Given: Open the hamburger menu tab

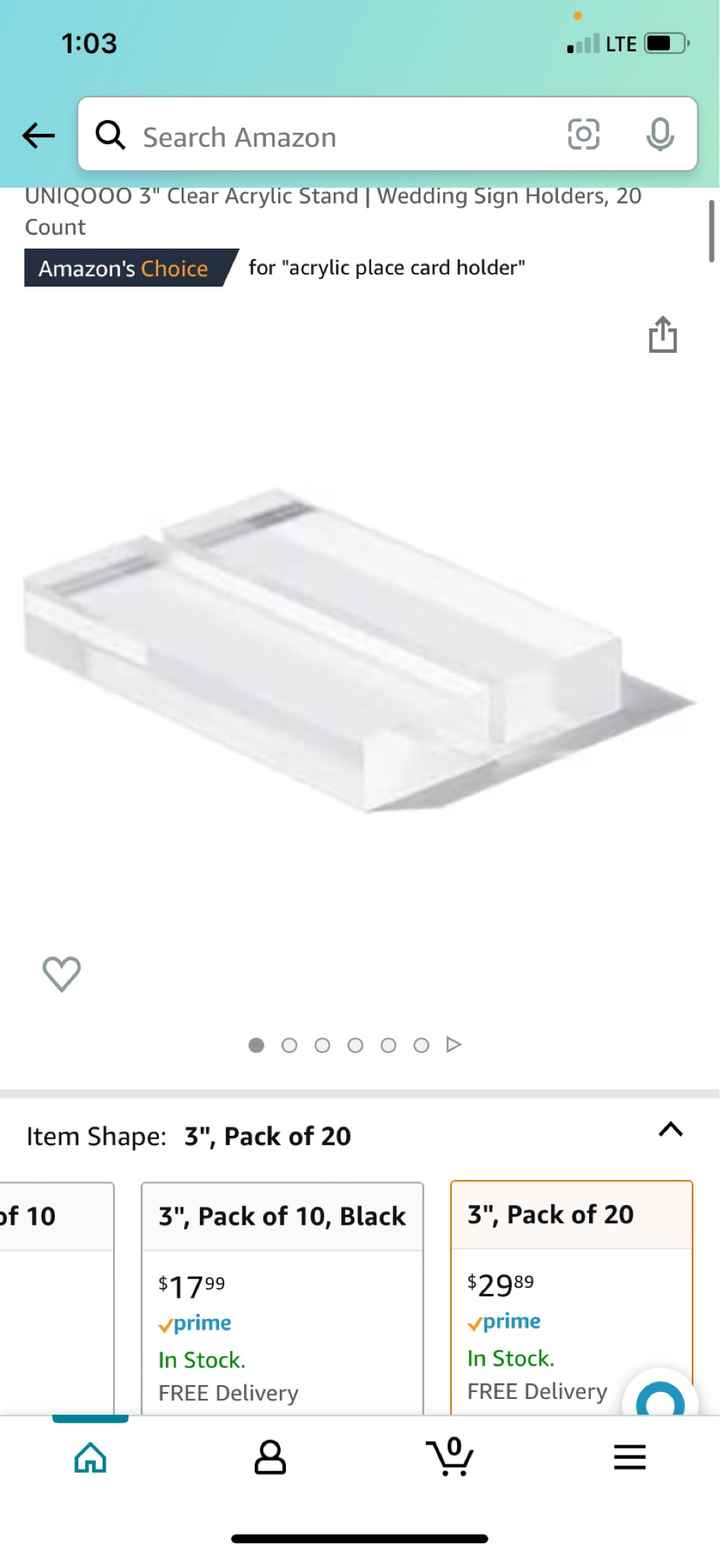Looking at the screenshot, I should [630, 1458].
